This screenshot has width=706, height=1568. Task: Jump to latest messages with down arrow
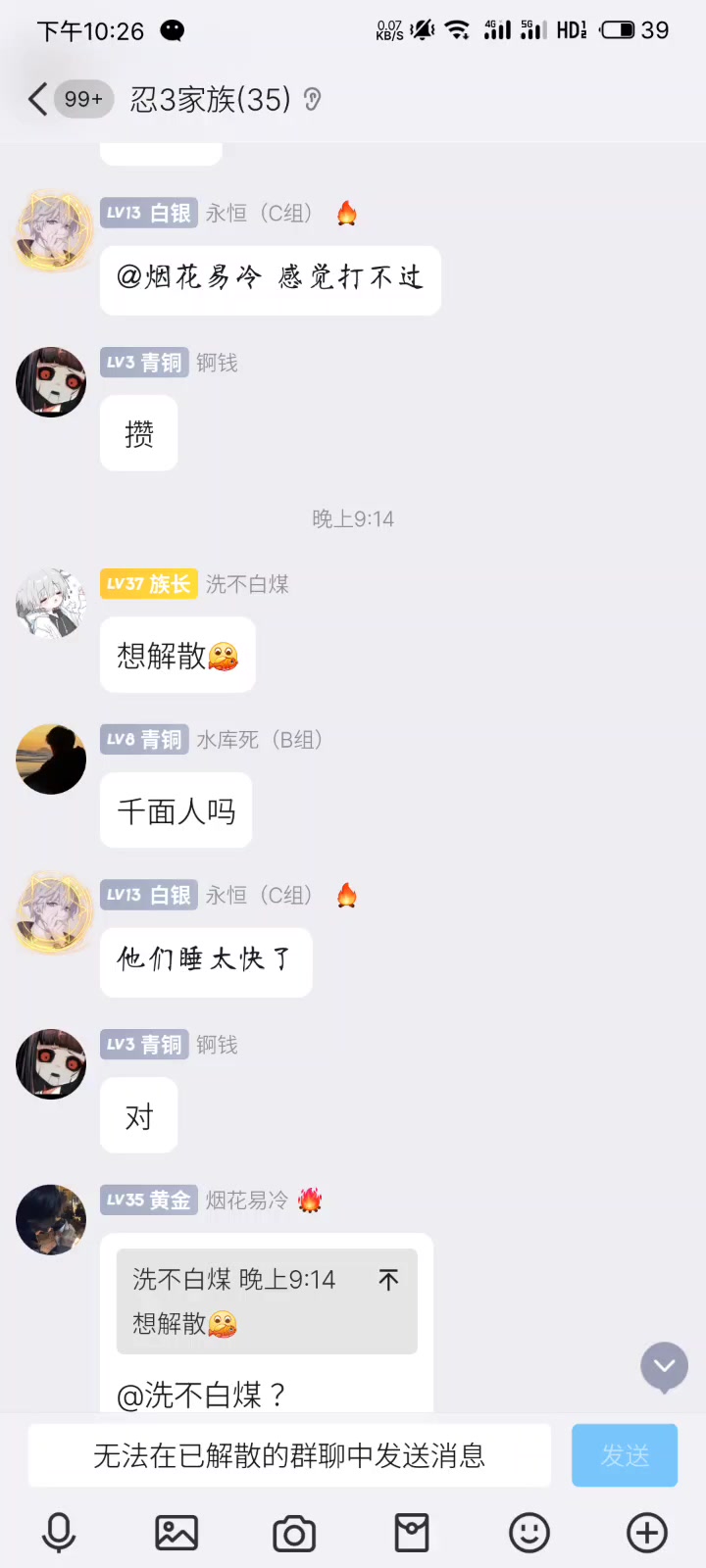click(x=665, y=1366)
